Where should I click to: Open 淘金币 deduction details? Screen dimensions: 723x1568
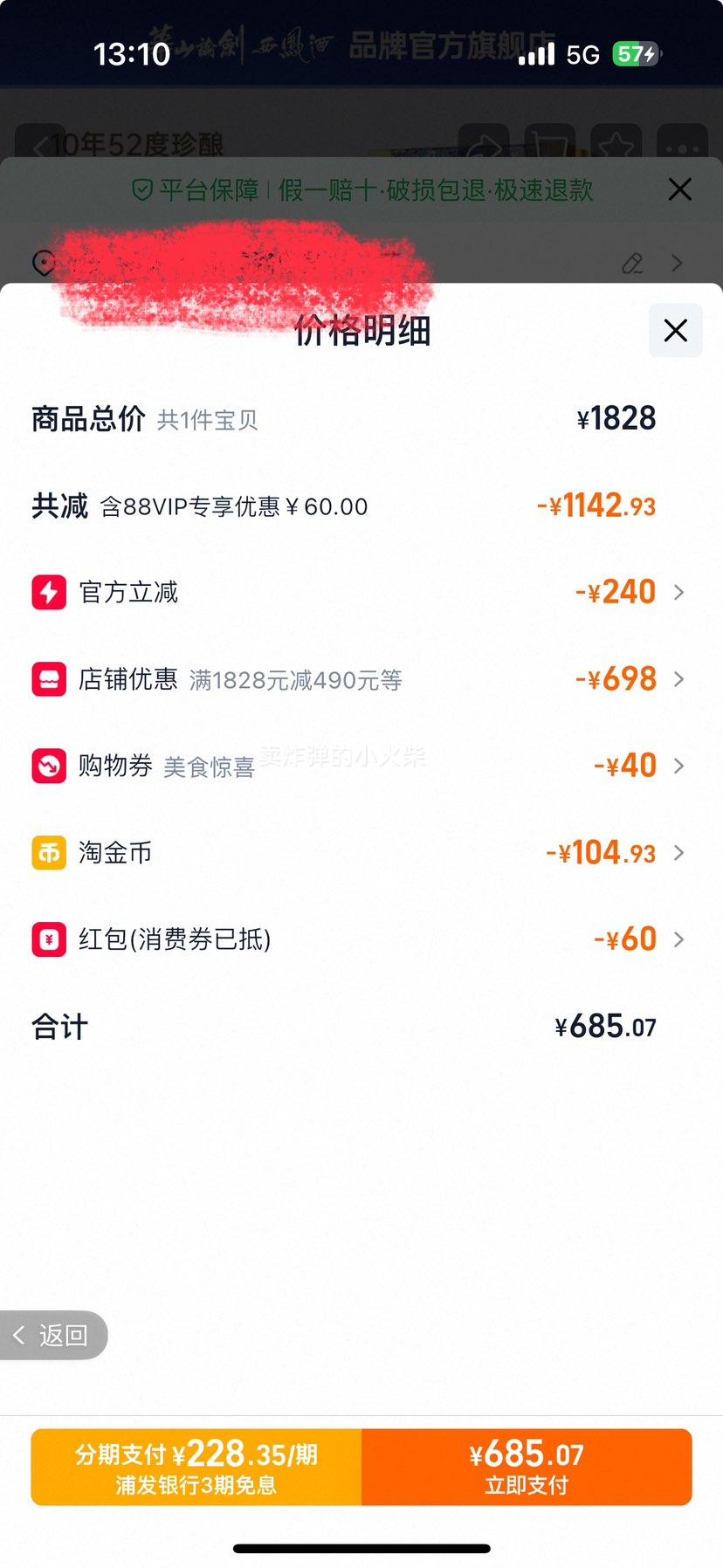358,852
